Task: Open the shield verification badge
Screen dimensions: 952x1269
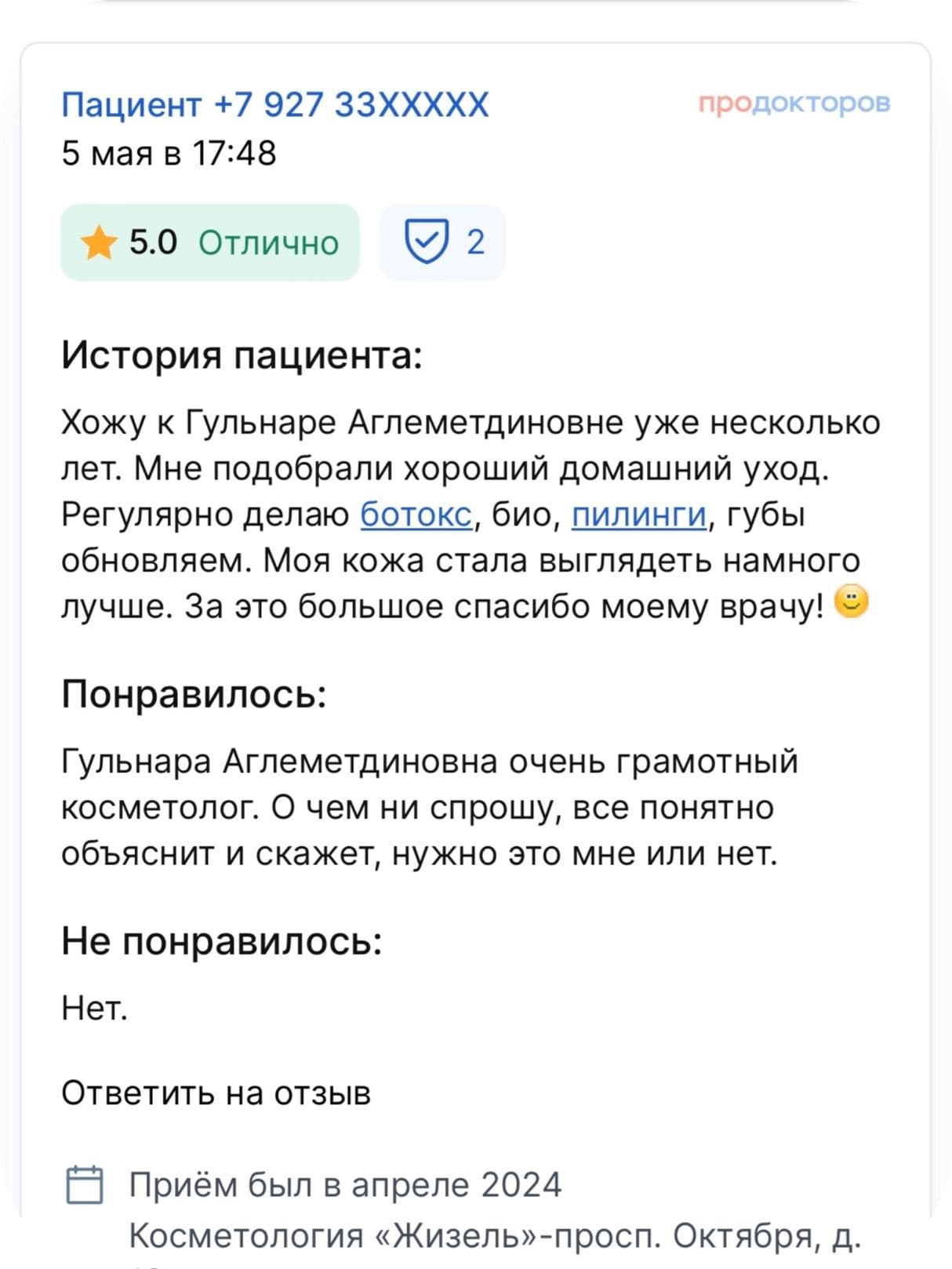Action: tap(442, 242)
